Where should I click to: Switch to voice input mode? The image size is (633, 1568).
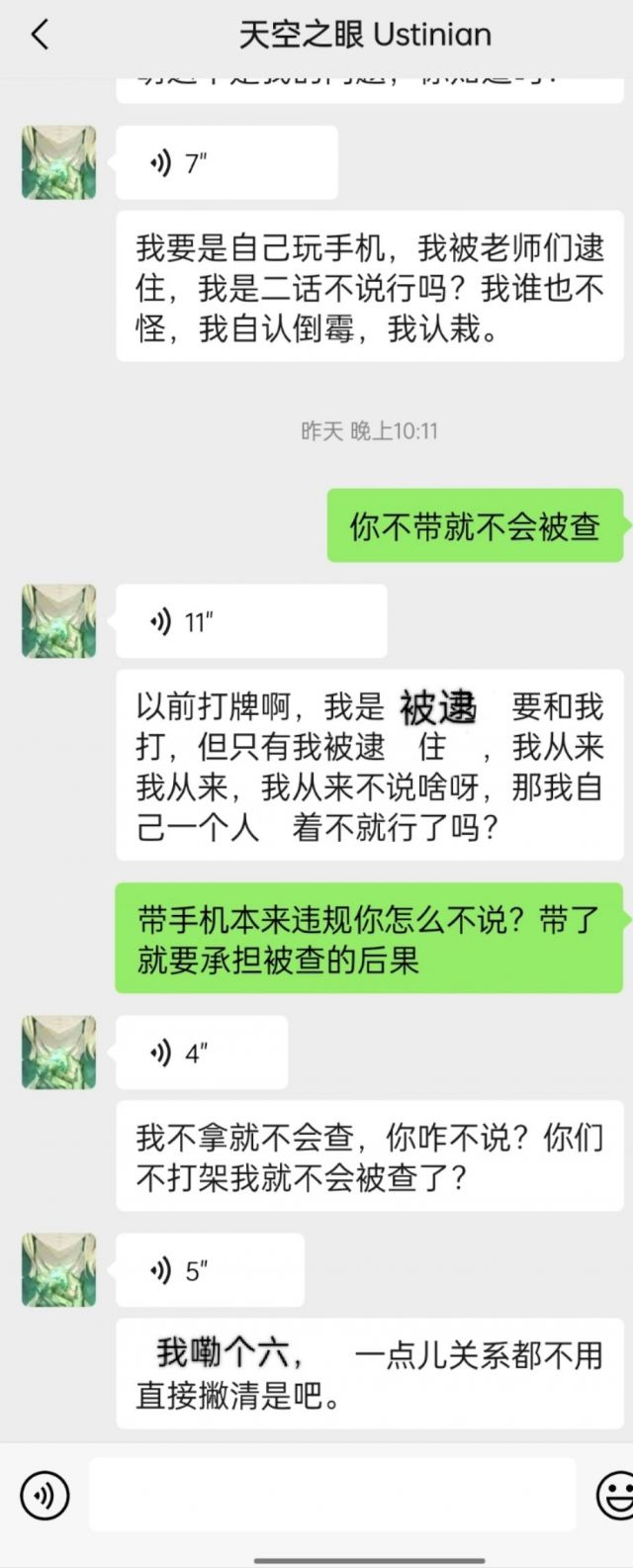[45, 1494]
